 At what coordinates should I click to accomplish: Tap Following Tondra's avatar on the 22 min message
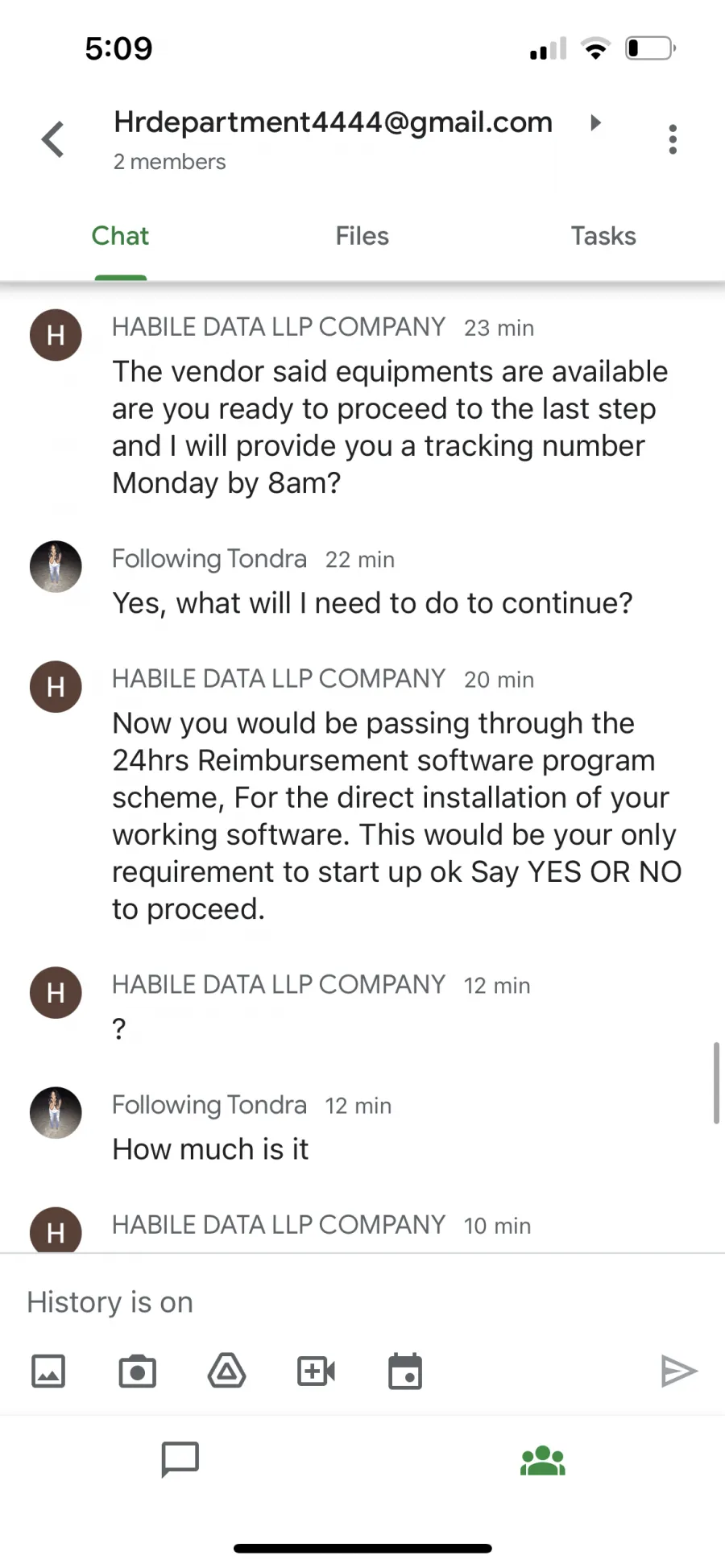click(56, 566)
